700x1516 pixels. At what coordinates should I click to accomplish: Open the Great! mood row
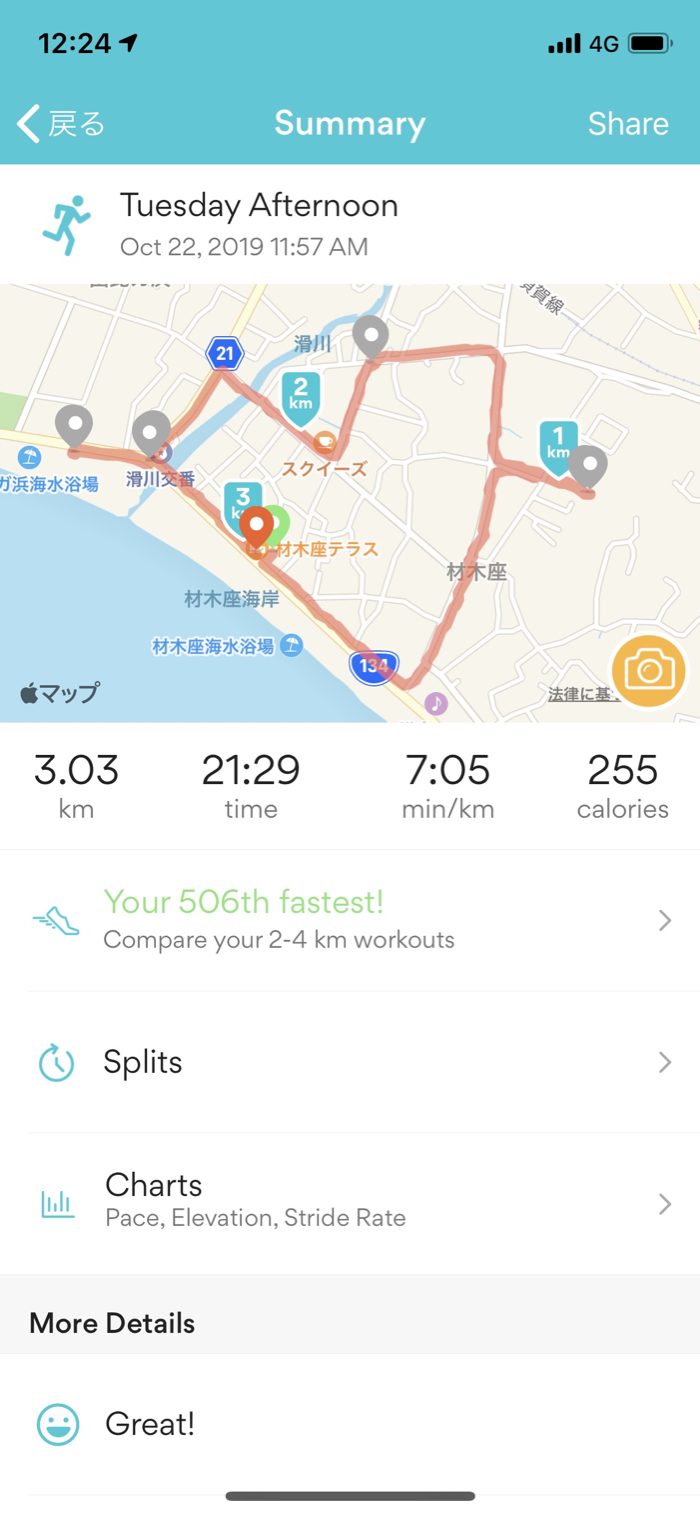click(x=350, y=1424)
